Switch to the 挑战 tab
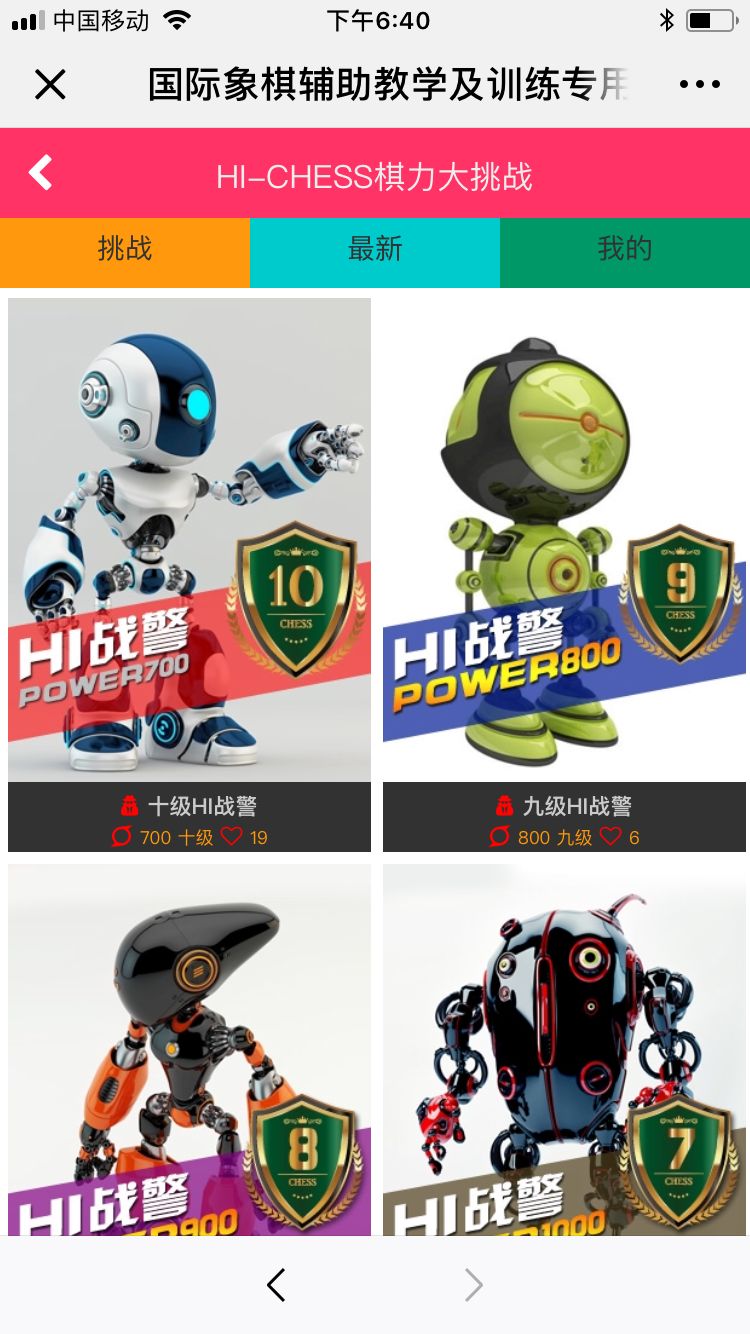750x1334 pixels. [125, 249]
